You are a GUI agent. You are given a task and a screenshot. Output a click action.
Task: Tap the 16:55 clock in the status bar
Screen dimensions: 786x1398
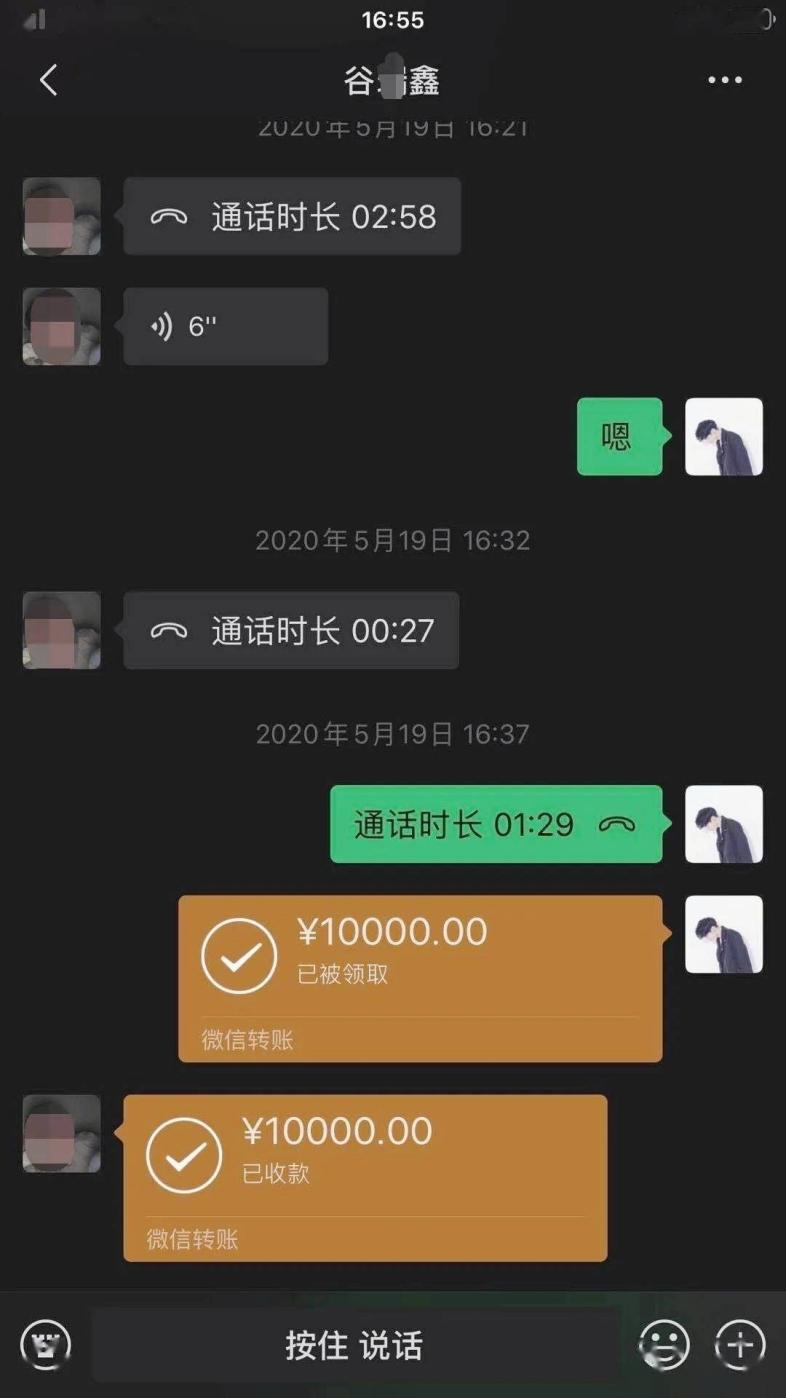tap(393, 18)
